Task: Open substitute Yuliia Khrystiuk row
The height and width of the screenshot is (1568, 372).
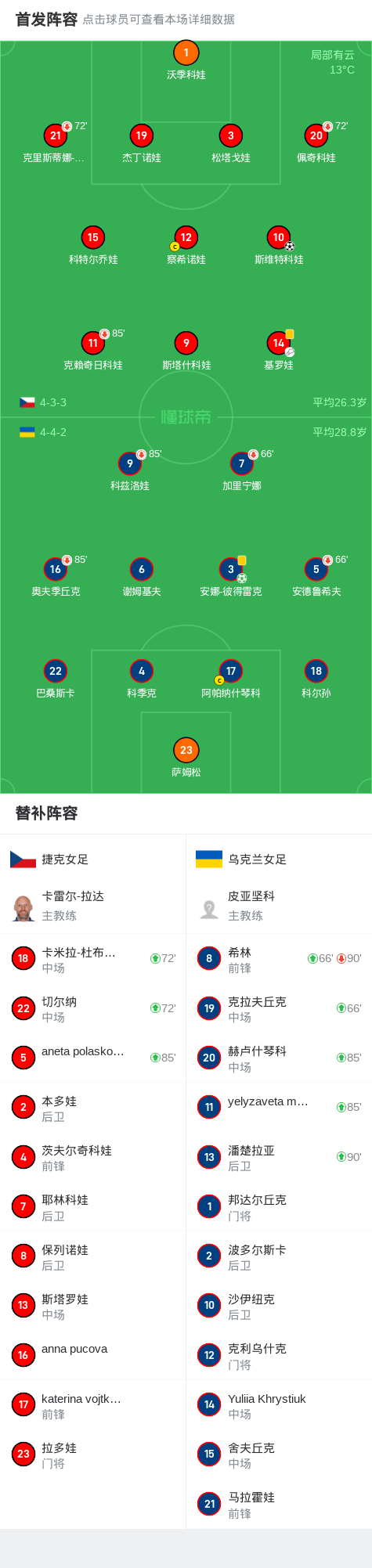Action: pos(279,1405)
